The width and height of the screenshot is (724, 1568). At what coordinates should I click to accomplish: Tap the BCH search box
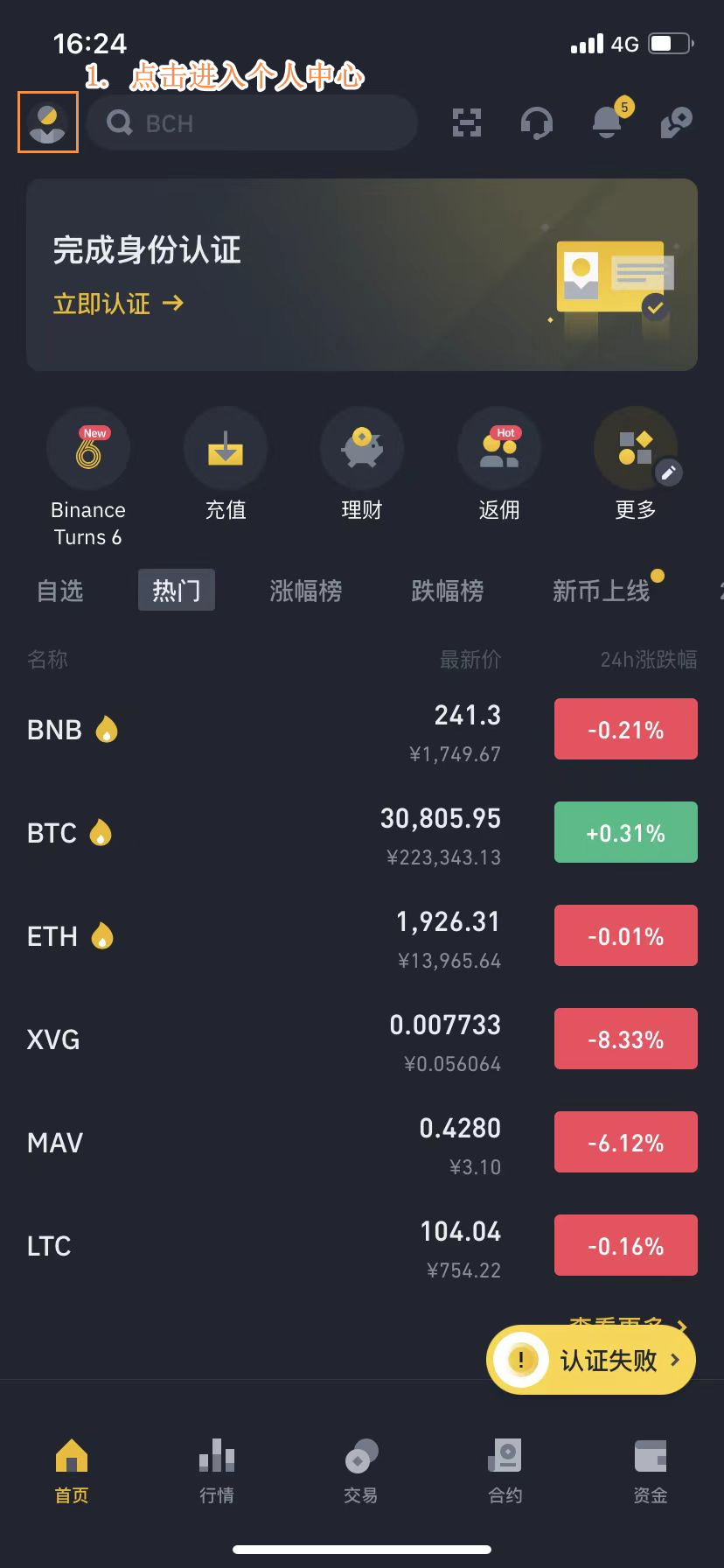click(x=252, y=123)
